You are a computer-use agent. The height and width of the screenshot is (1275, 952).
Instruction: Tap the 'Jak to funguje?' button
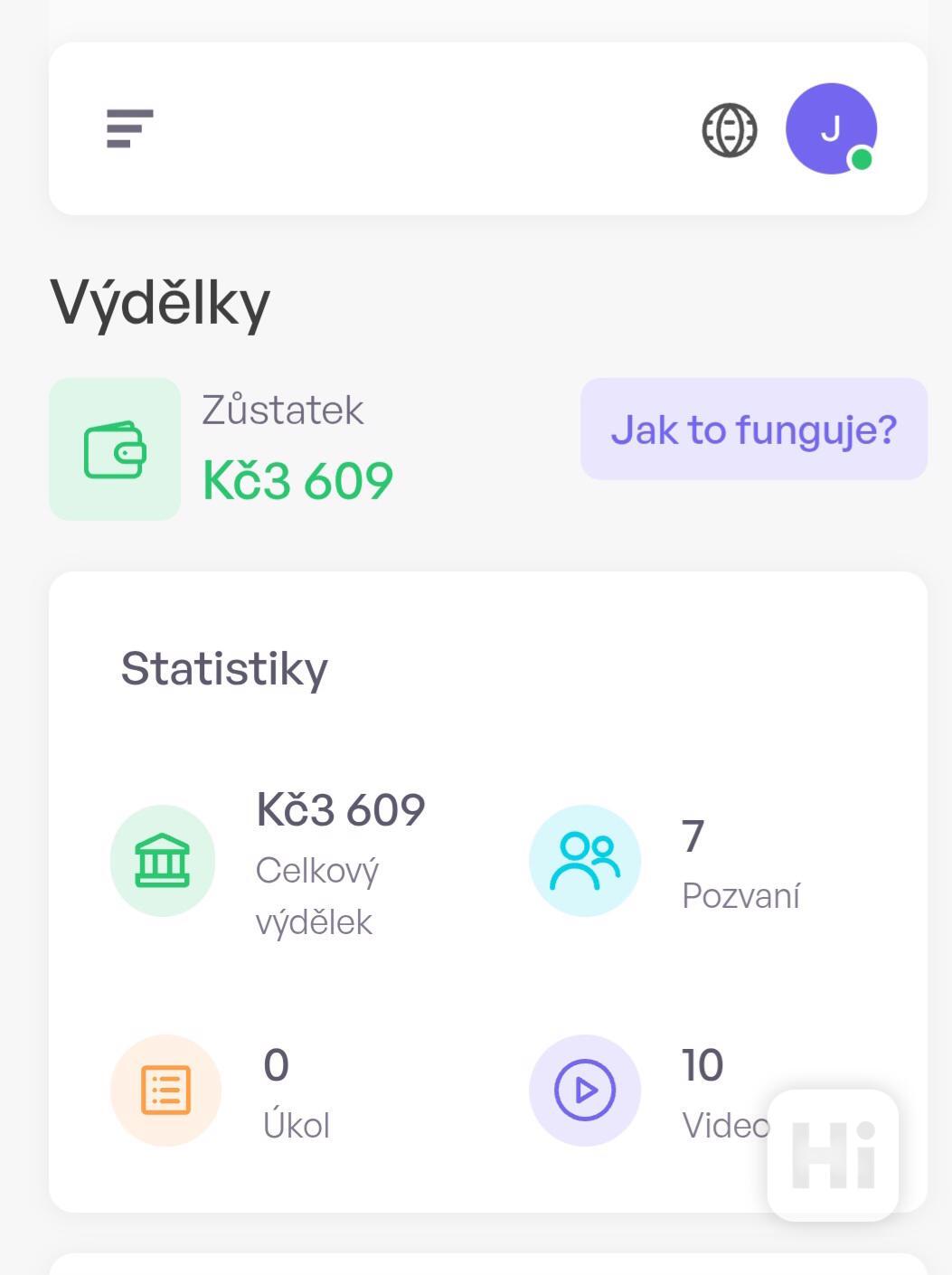(x=753, y=430)
